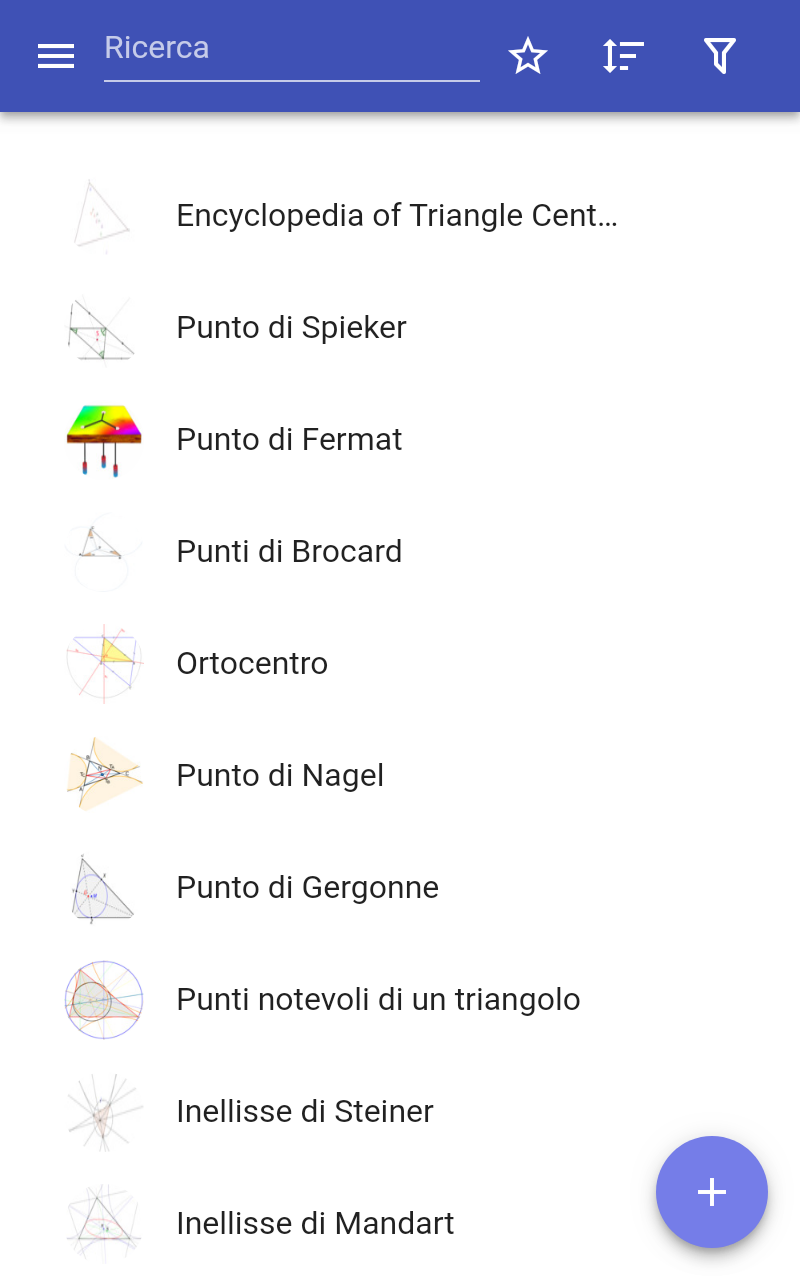This screenshot has height=1280, width=800.
Task: Open the filter funnel icon
Action: click(x=720, y=56)
